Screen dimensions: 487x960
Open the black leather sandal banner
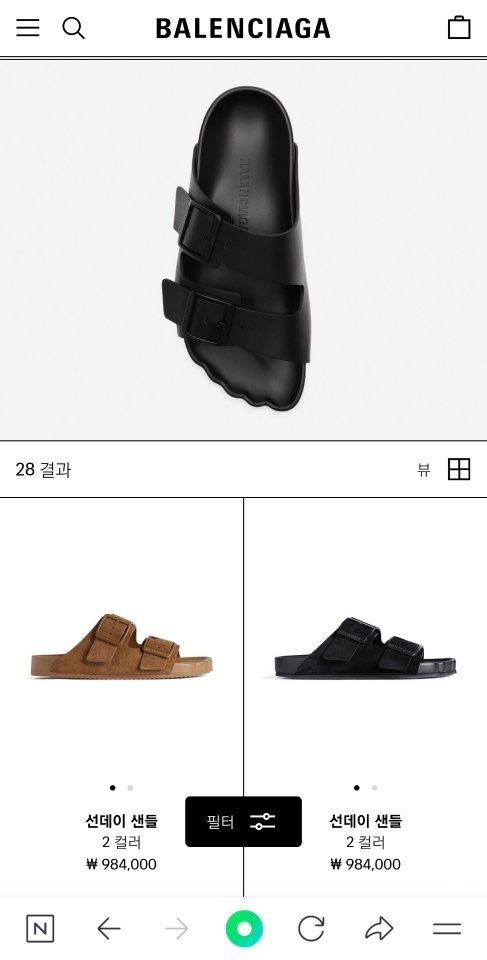pos(243,250)
